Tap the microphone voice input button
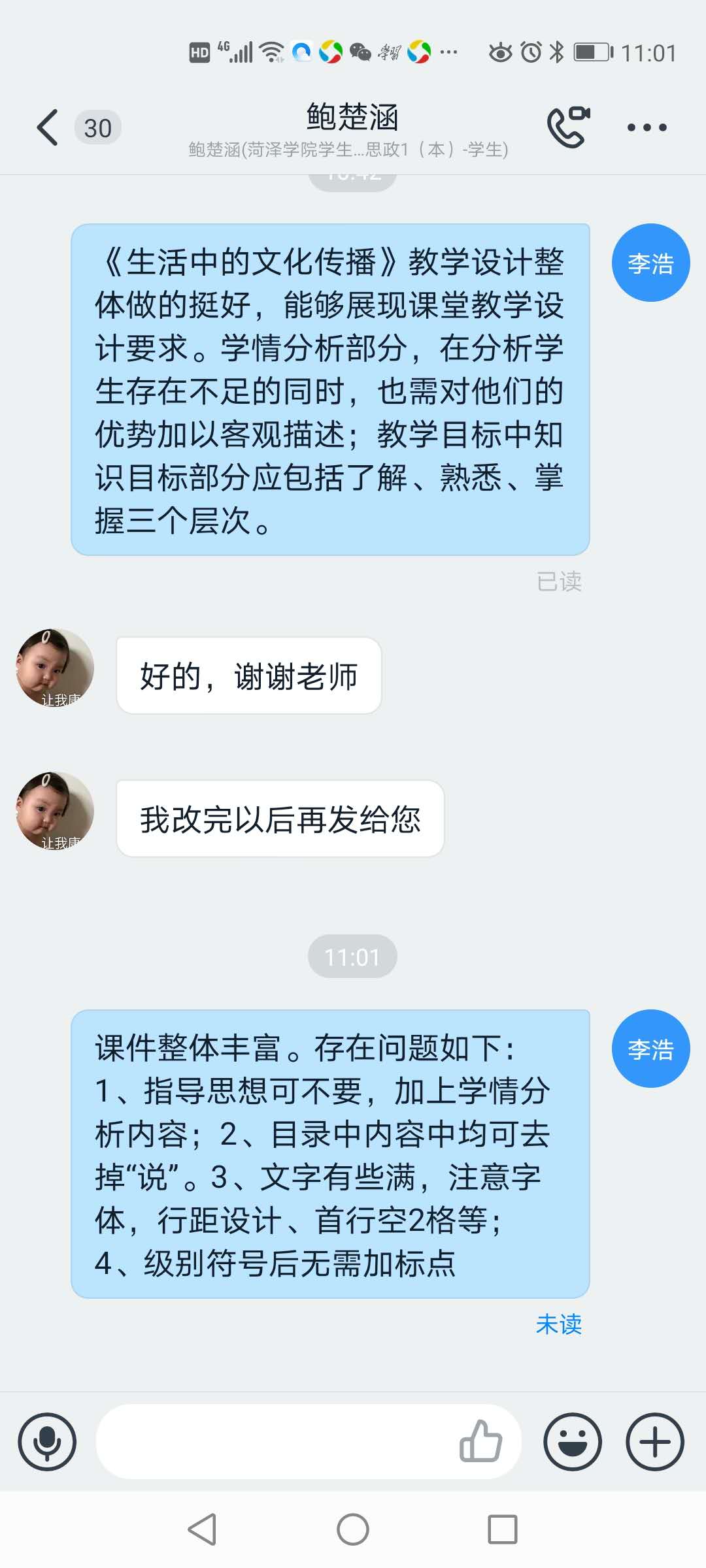Screen dimensions: 706x1568 pyautogui.click(x=47, y=1442)
